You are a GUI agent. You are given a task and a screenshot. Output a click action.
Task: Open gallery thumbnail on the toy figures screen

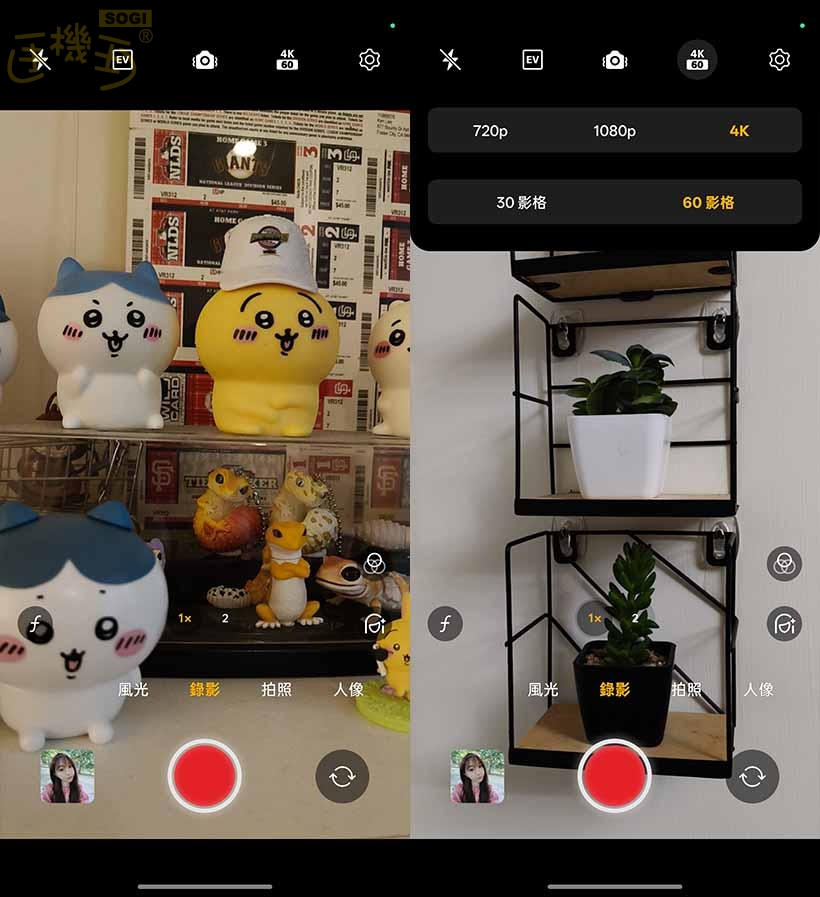(x=67, y=776)
